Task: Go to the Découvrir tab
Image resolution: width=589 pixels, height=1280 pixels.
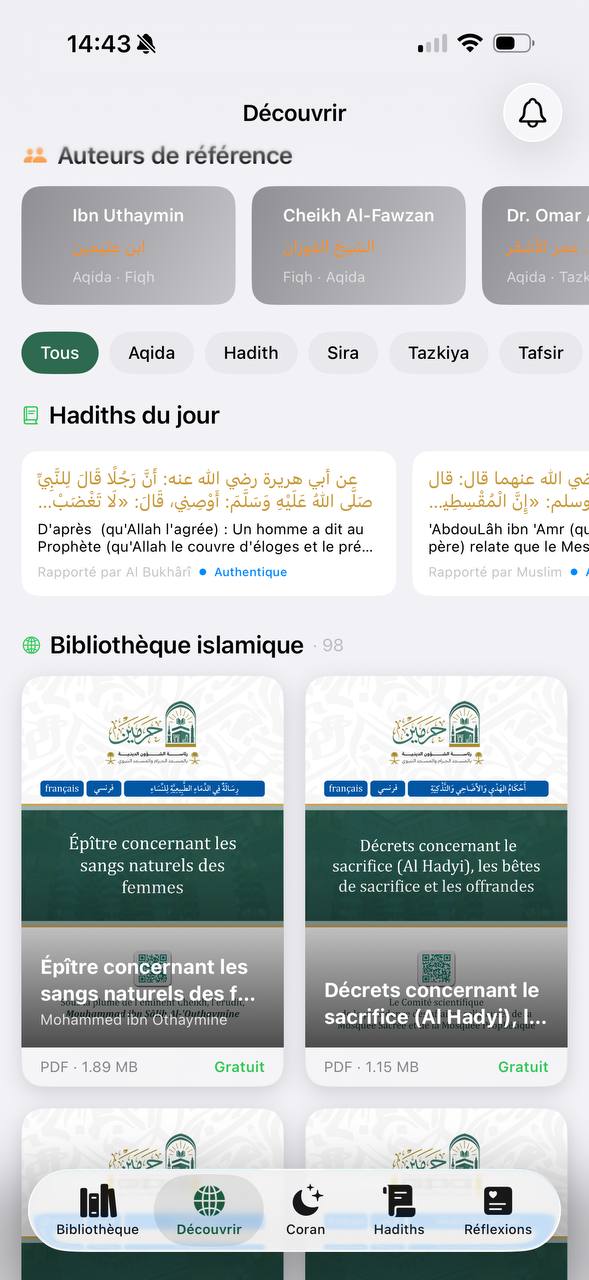Action: coord(209,1211)
